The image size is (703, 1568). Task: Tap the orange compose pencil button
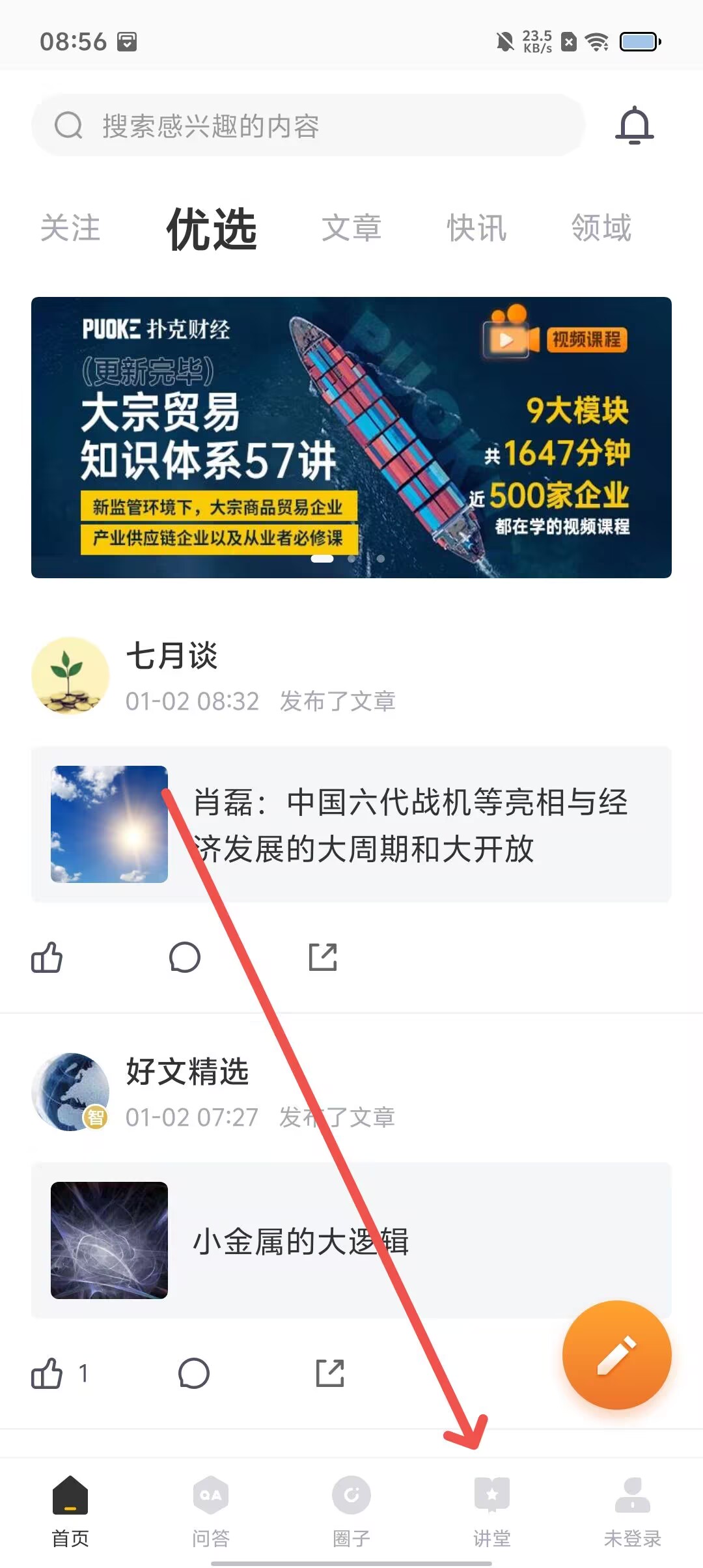(x=616, y=1355)
